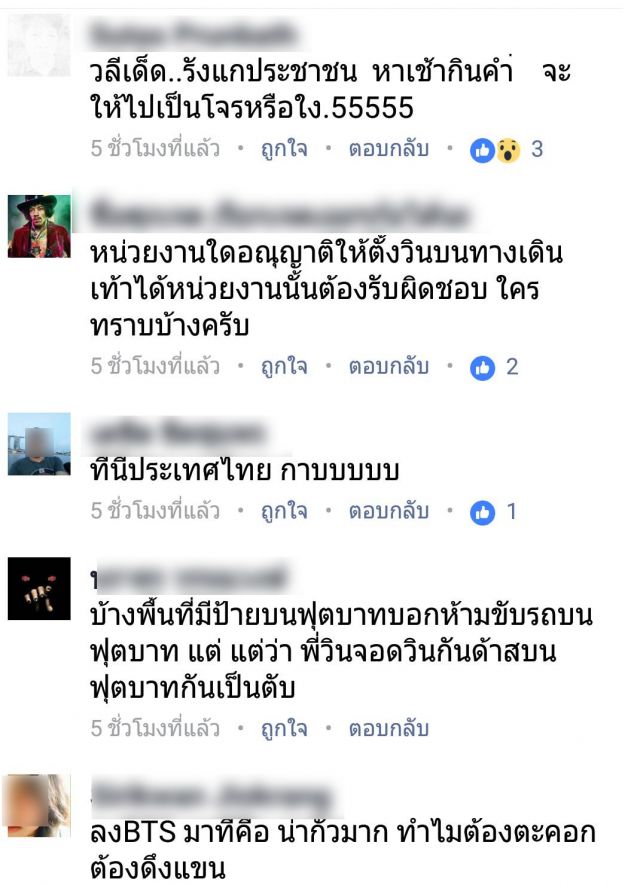View the 3 reactions on the วลีเด็ด comment
Screen dimensions: 628x885
click(508, 150)
